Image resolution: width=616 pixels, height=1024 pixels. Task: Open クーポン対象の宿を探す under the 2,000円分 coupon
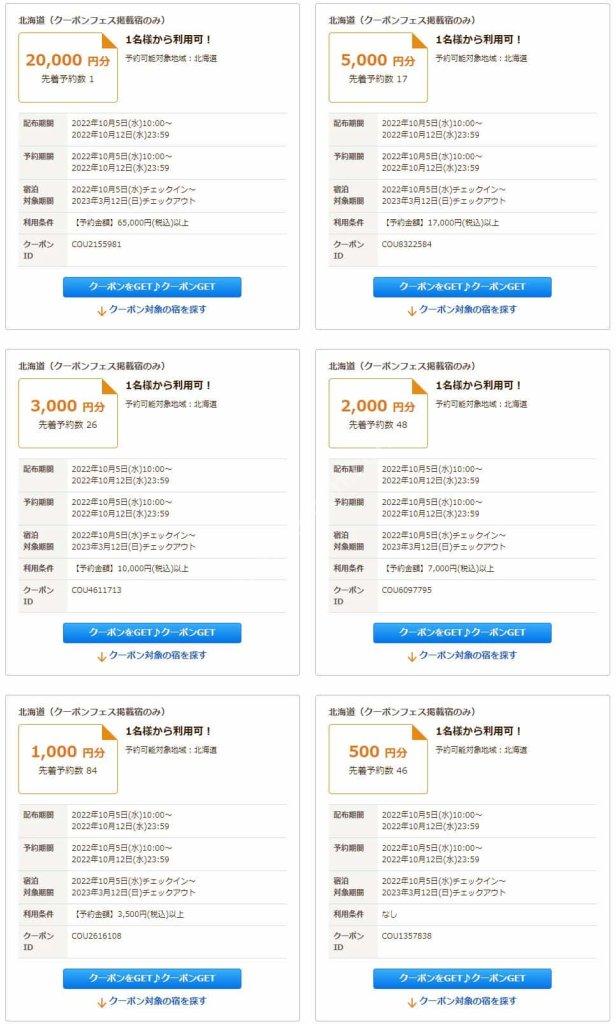pos(462,655)
